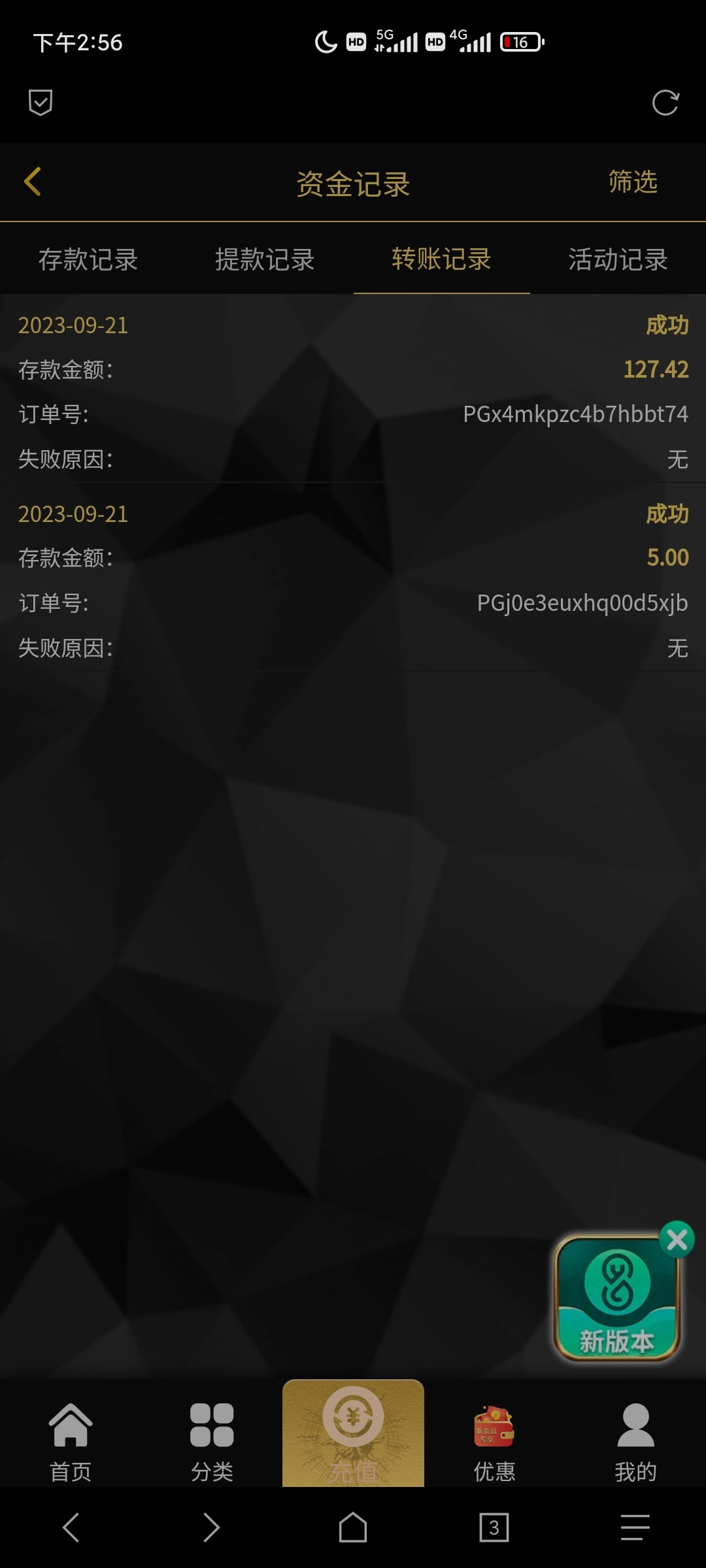Switch to the 存款记录 tab
The image size is (706, 1568).
(88, 259)
